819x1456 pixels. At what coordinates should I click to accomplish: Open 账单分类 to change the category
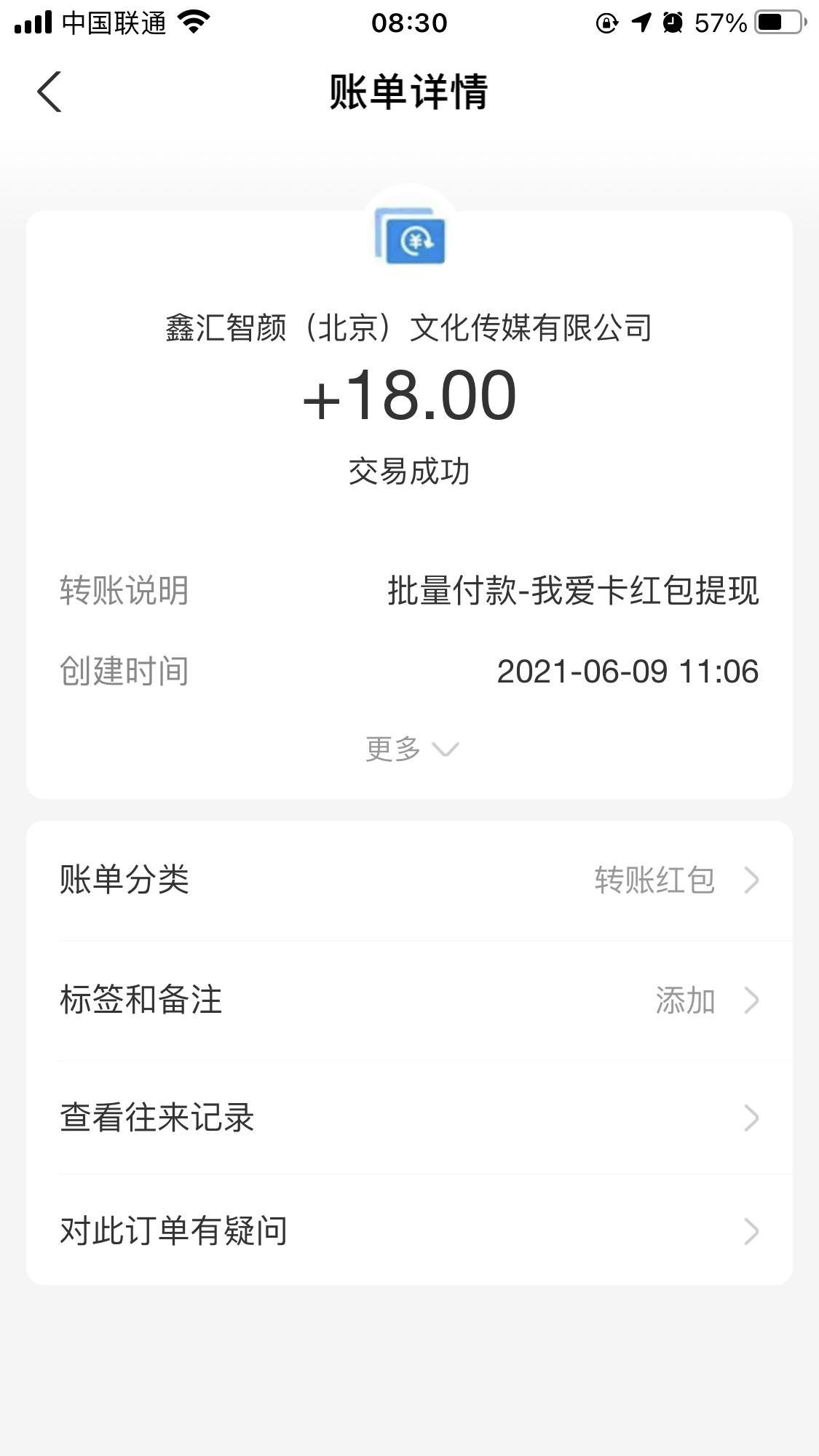[409, 880]
